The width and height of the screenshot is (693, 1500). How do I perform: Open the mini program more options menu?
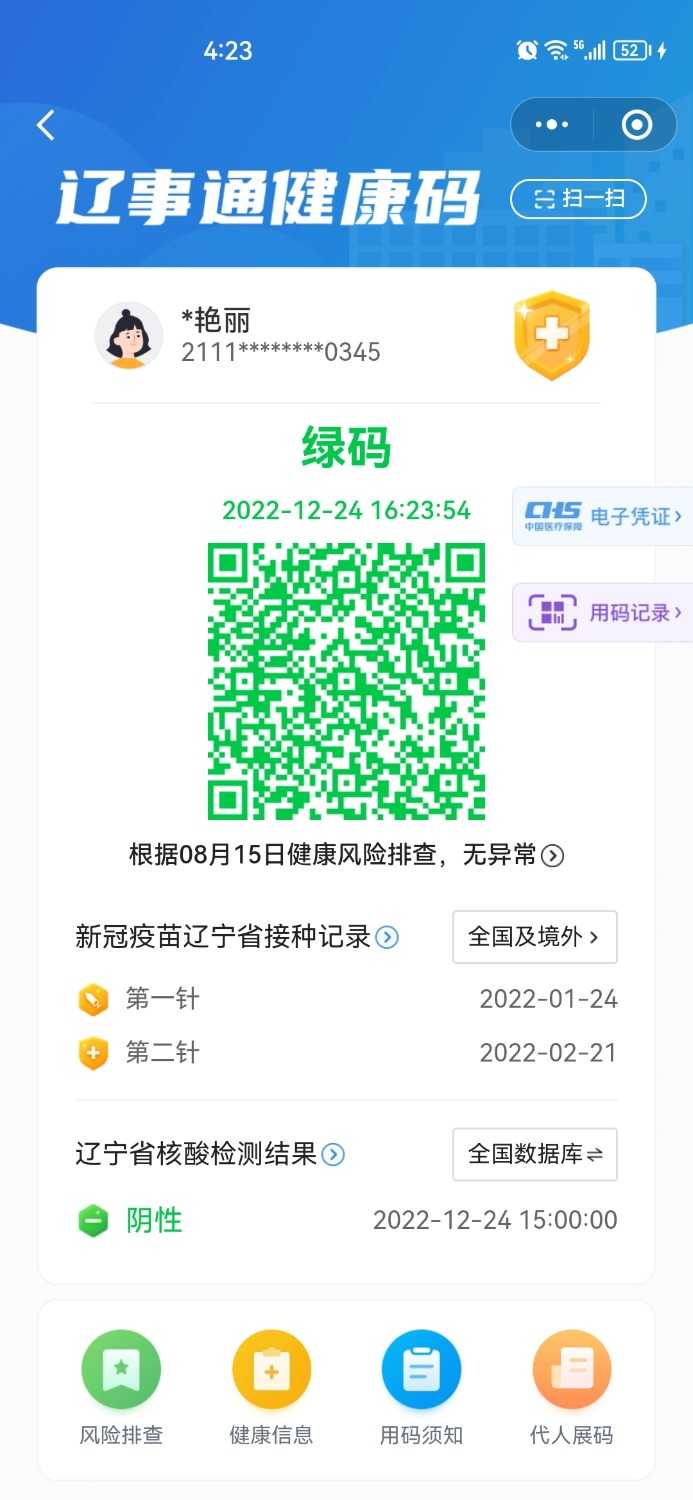pos(552,125)
